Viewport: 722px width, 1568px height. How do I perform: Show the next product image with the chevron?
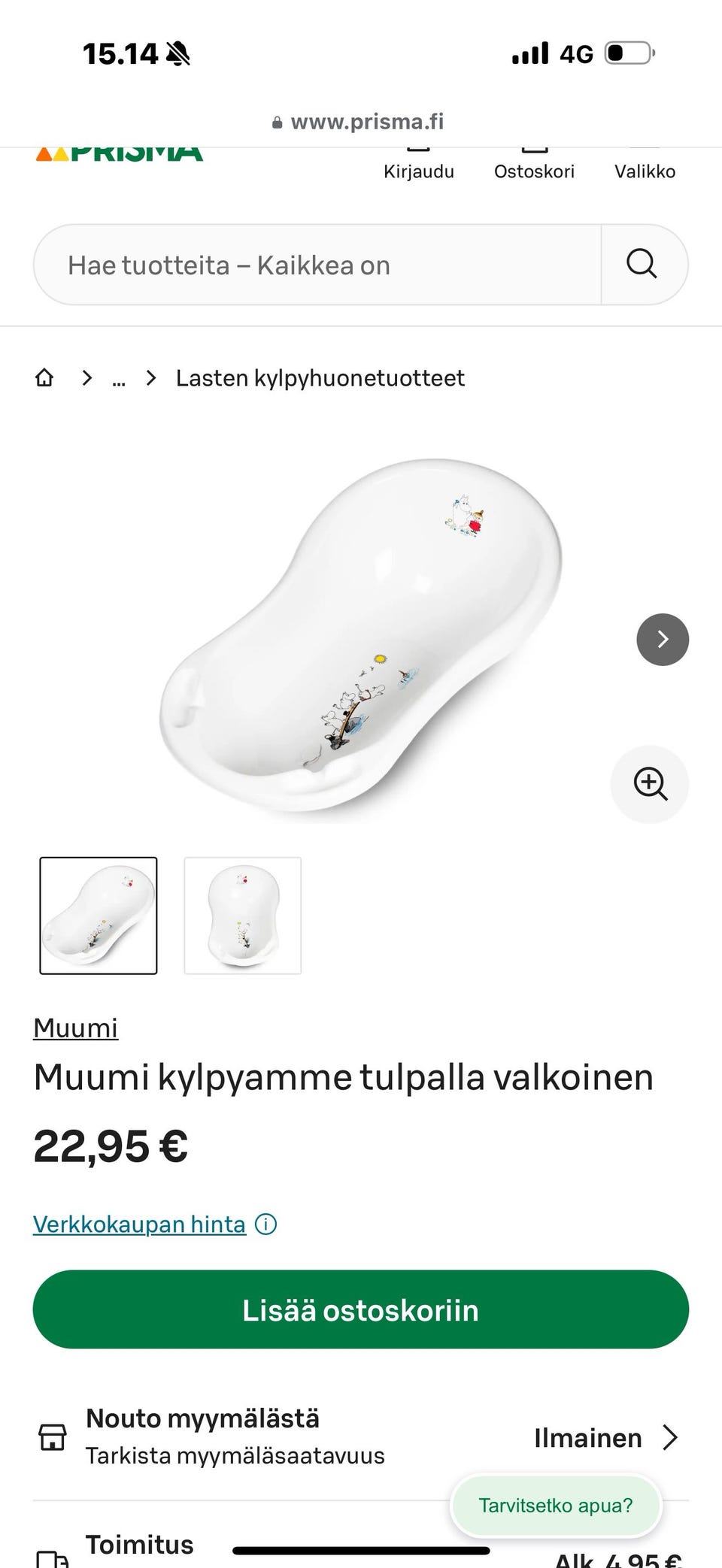click(663, 639)
